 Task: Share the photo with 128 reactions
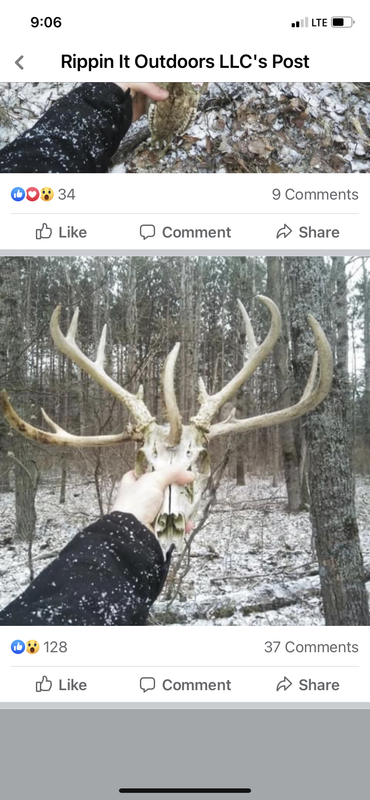308,685
